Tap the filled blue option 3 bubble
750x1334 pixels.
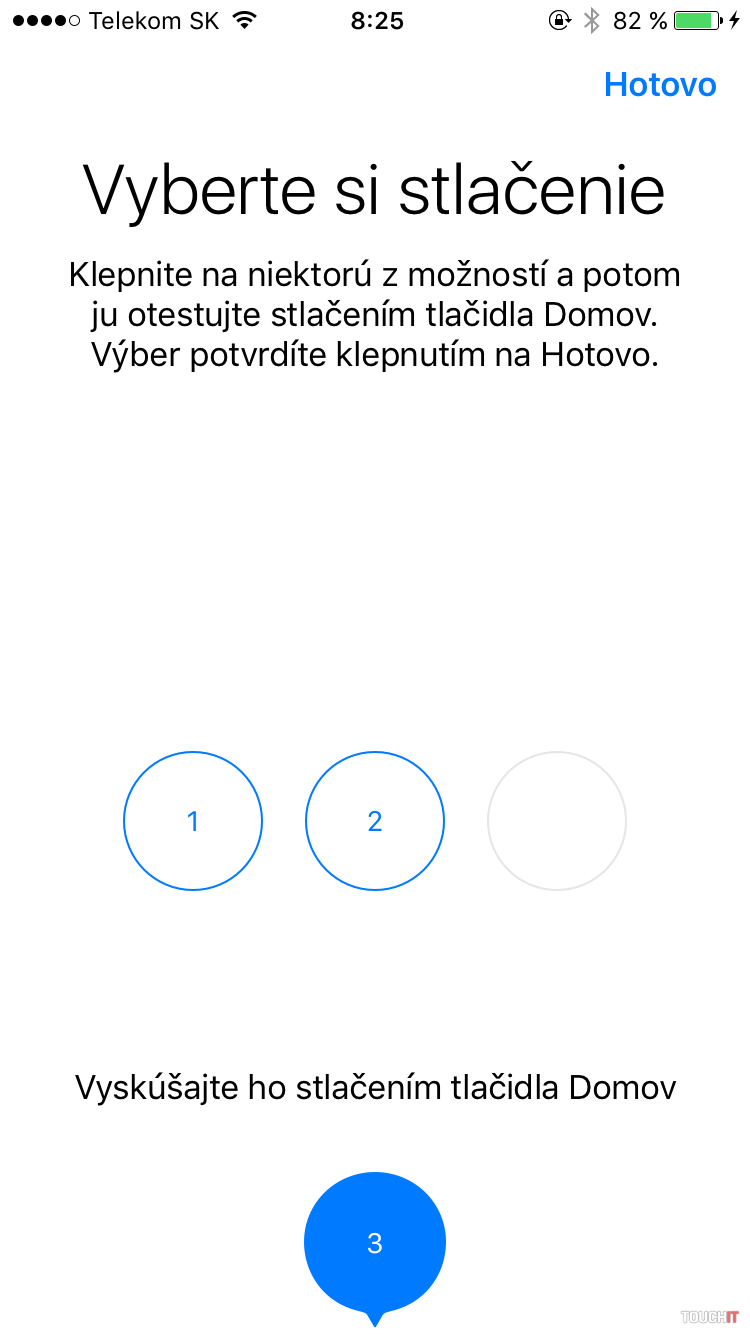(x=375, y=1243)
